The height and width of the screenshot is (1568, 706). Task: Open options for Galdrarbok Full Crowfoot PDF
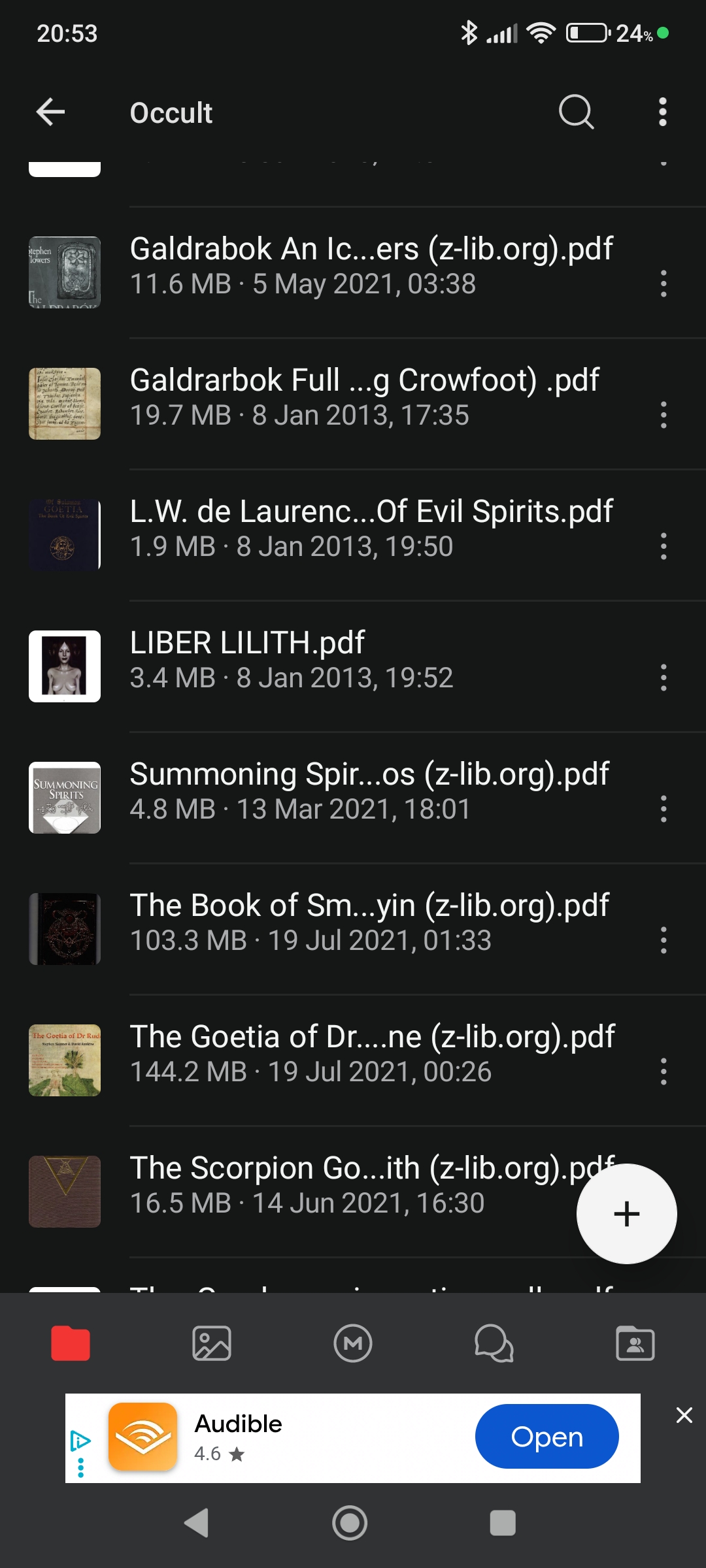tap(663, 415)
